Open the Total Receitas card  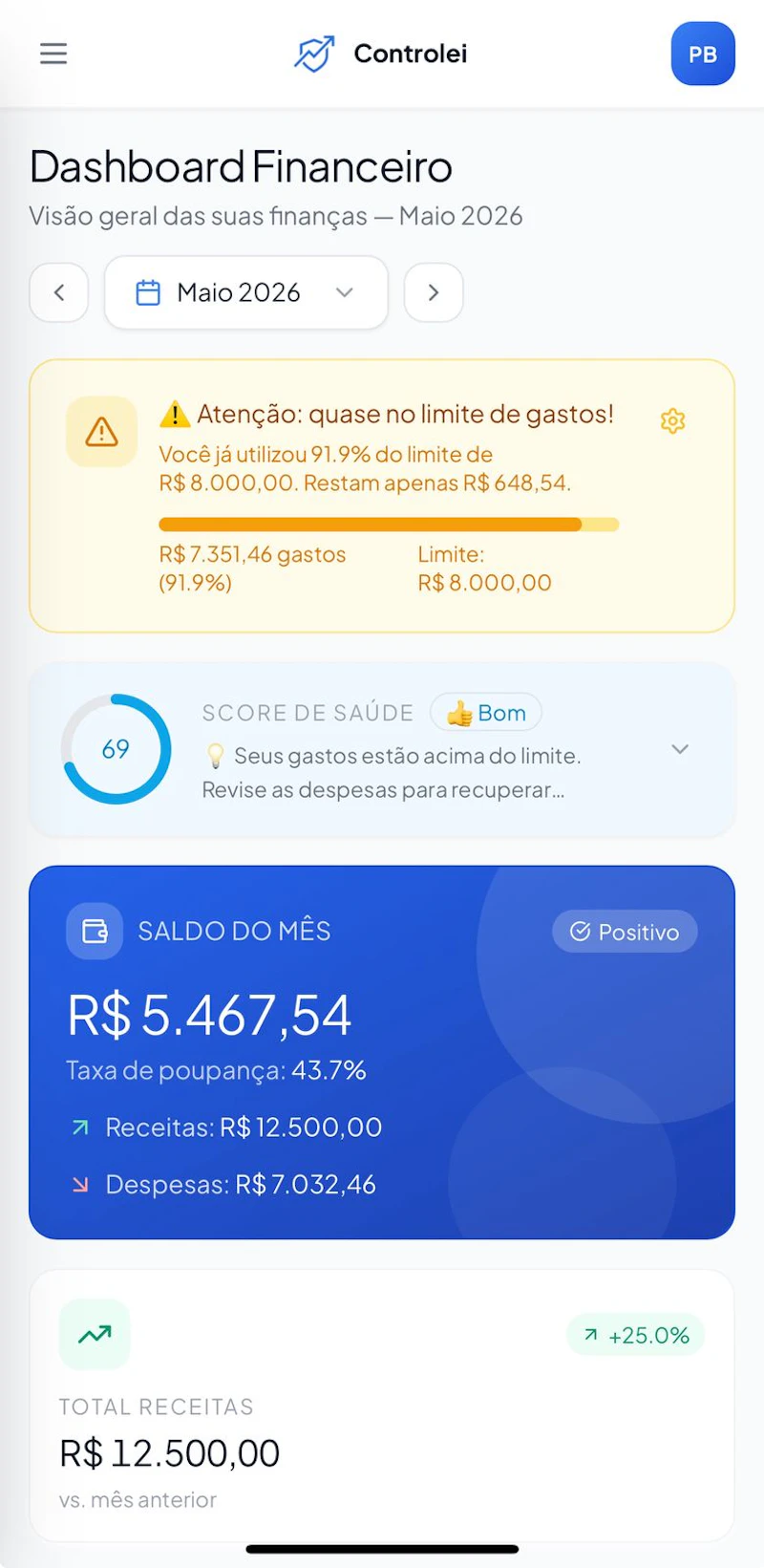click(x=382, y=1405)
